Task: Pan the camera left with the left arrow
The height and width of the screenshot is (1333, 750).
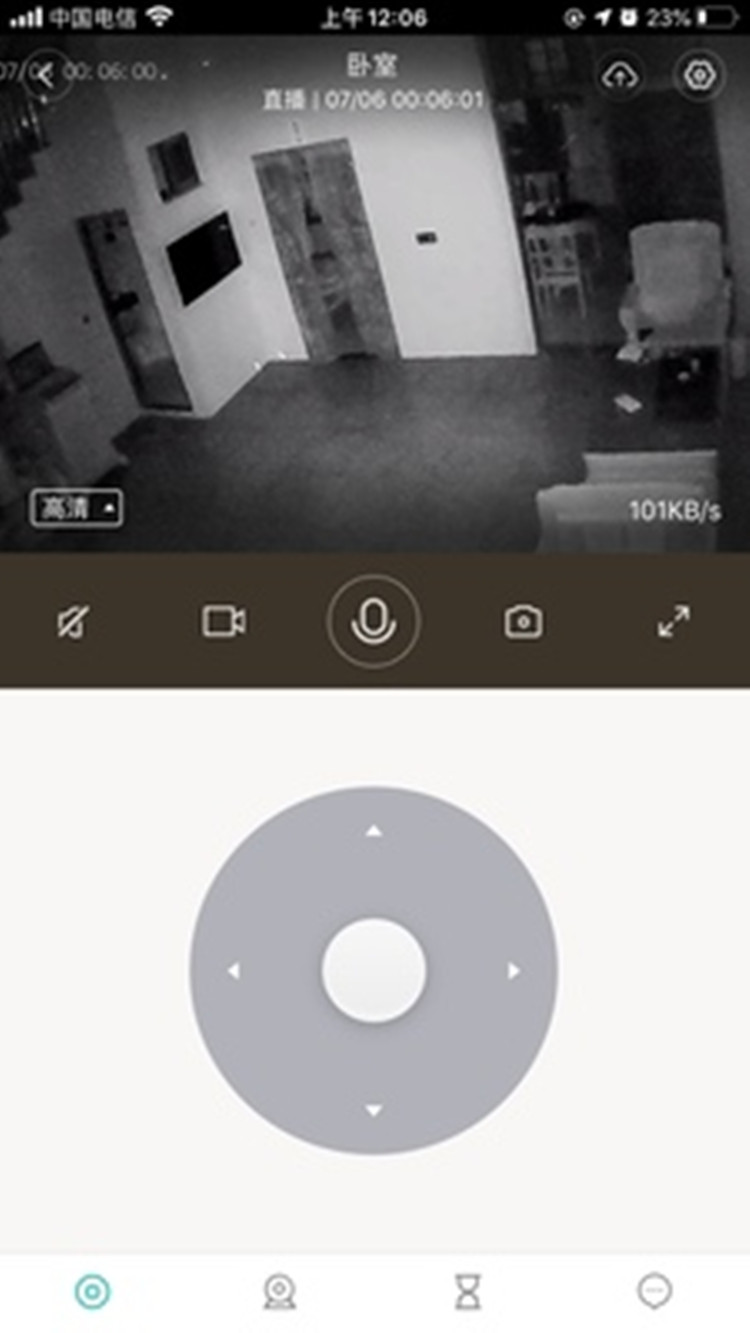Action: pyautogui.click(x=234, y=971)
